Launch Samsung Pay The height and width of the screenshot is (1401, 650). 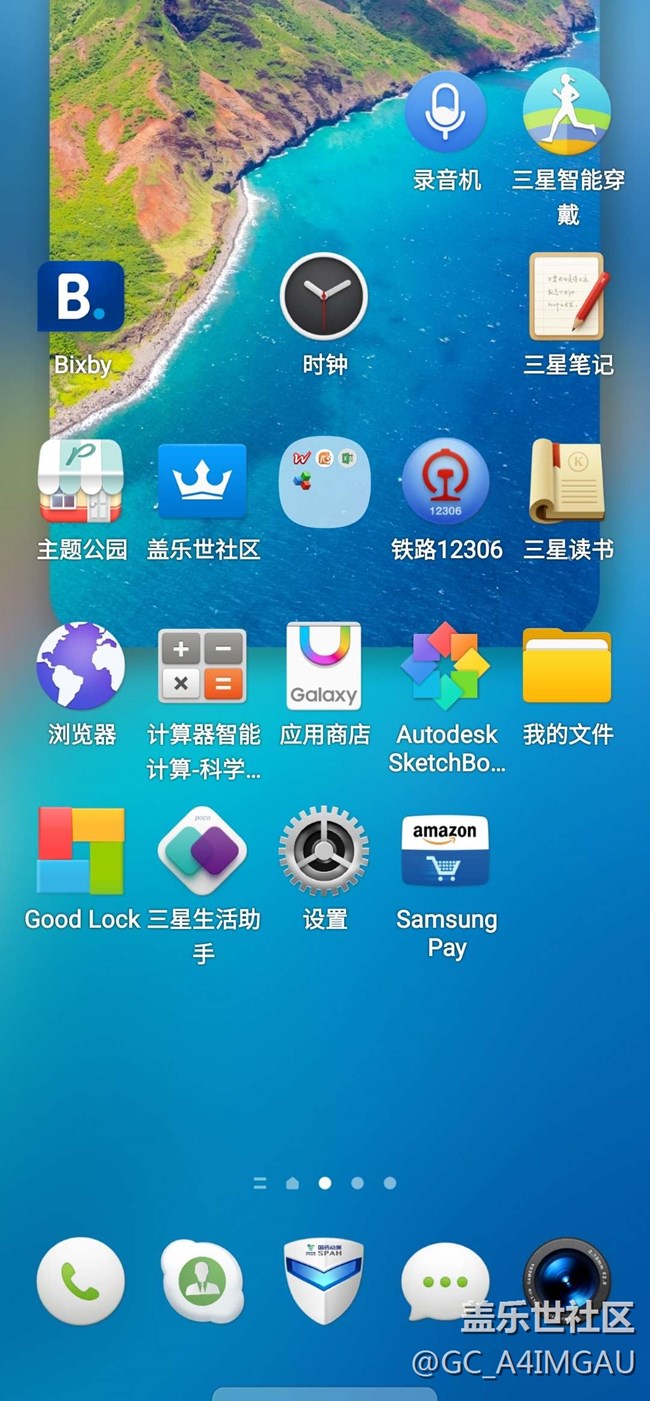click(446, 851)
